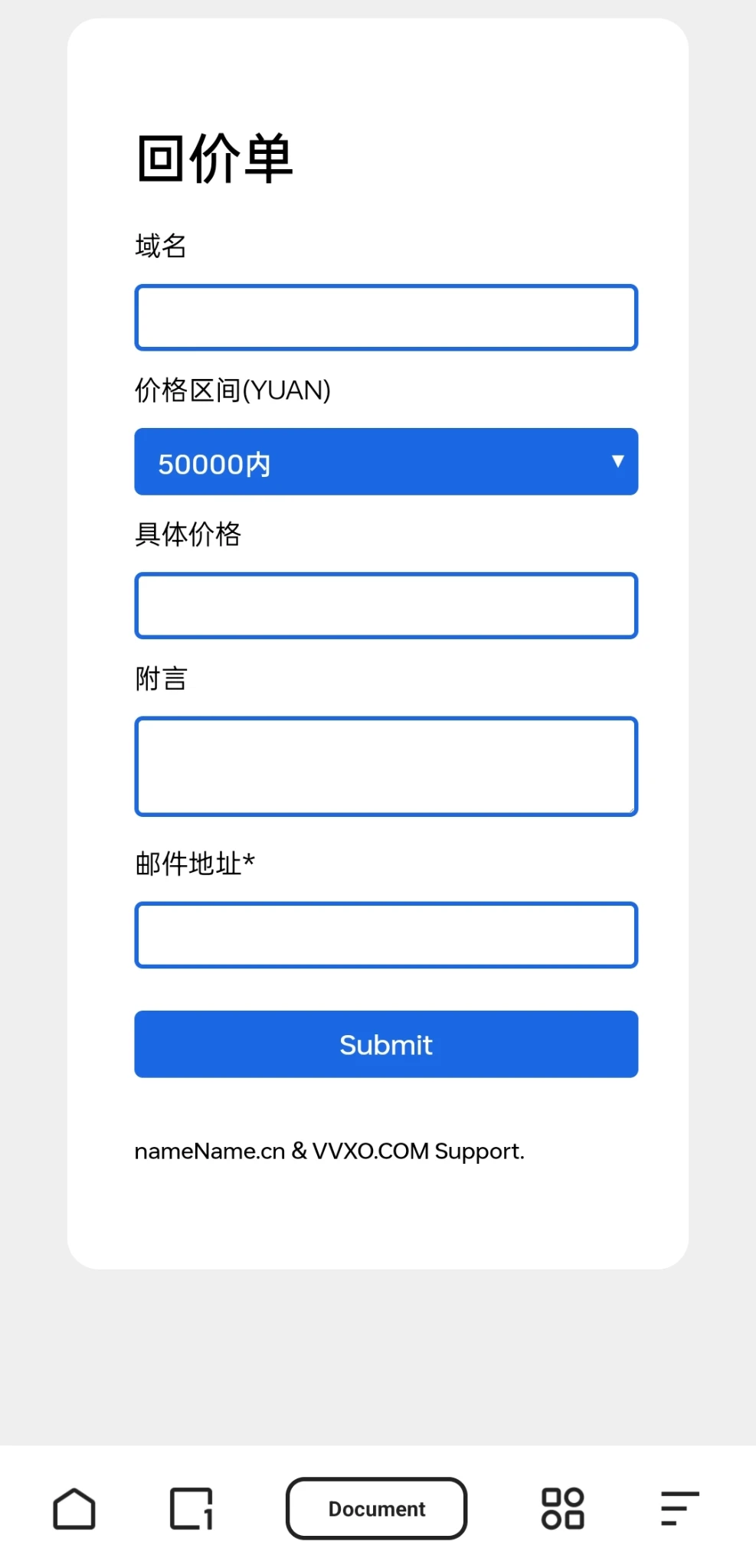Image resolution: width=756 pixels, height=1568 pixels.
Task: Open the tabs icon in bottom bar
Action: (191, 1509)
